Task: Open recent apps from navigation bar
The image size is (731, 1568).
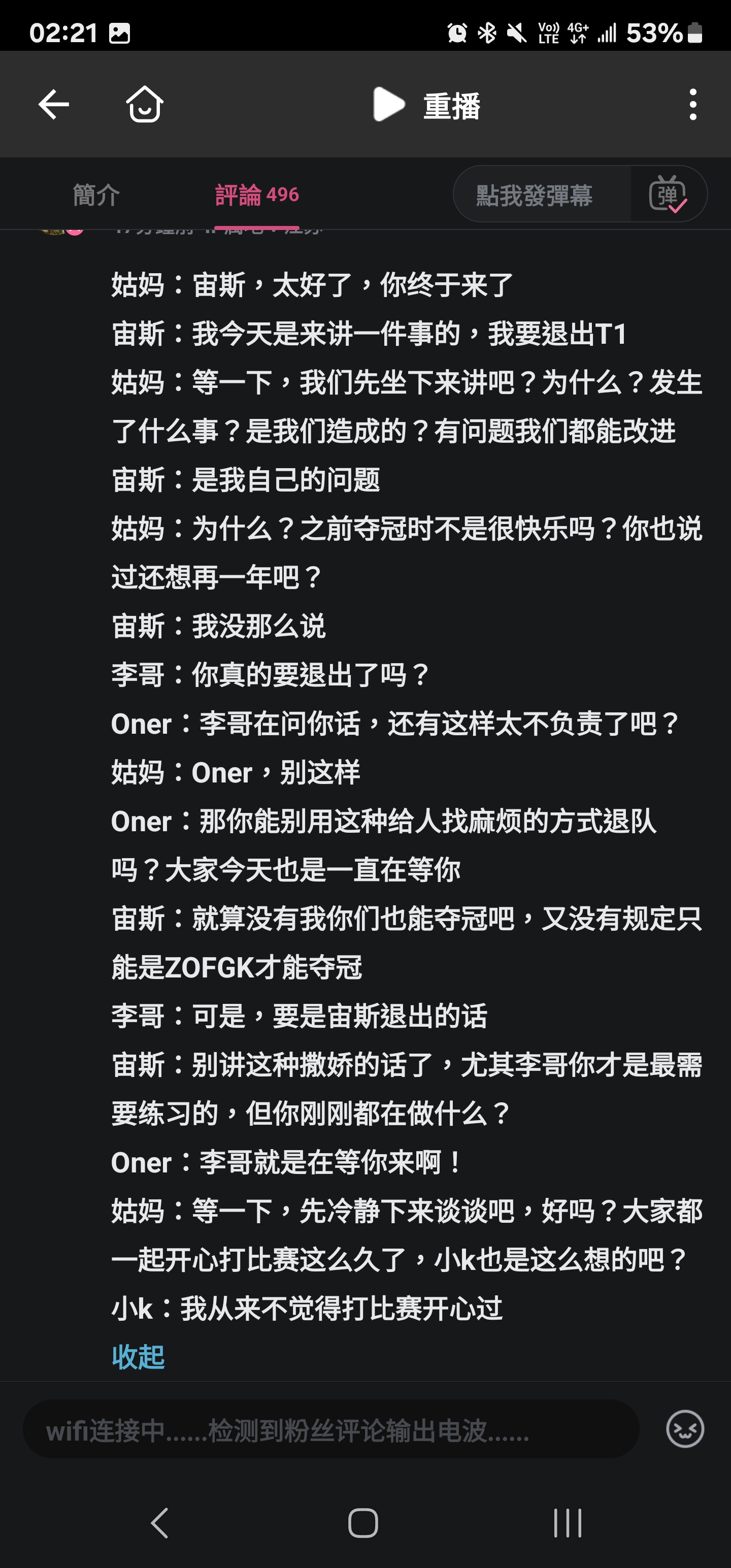Action: [567, 1523]
